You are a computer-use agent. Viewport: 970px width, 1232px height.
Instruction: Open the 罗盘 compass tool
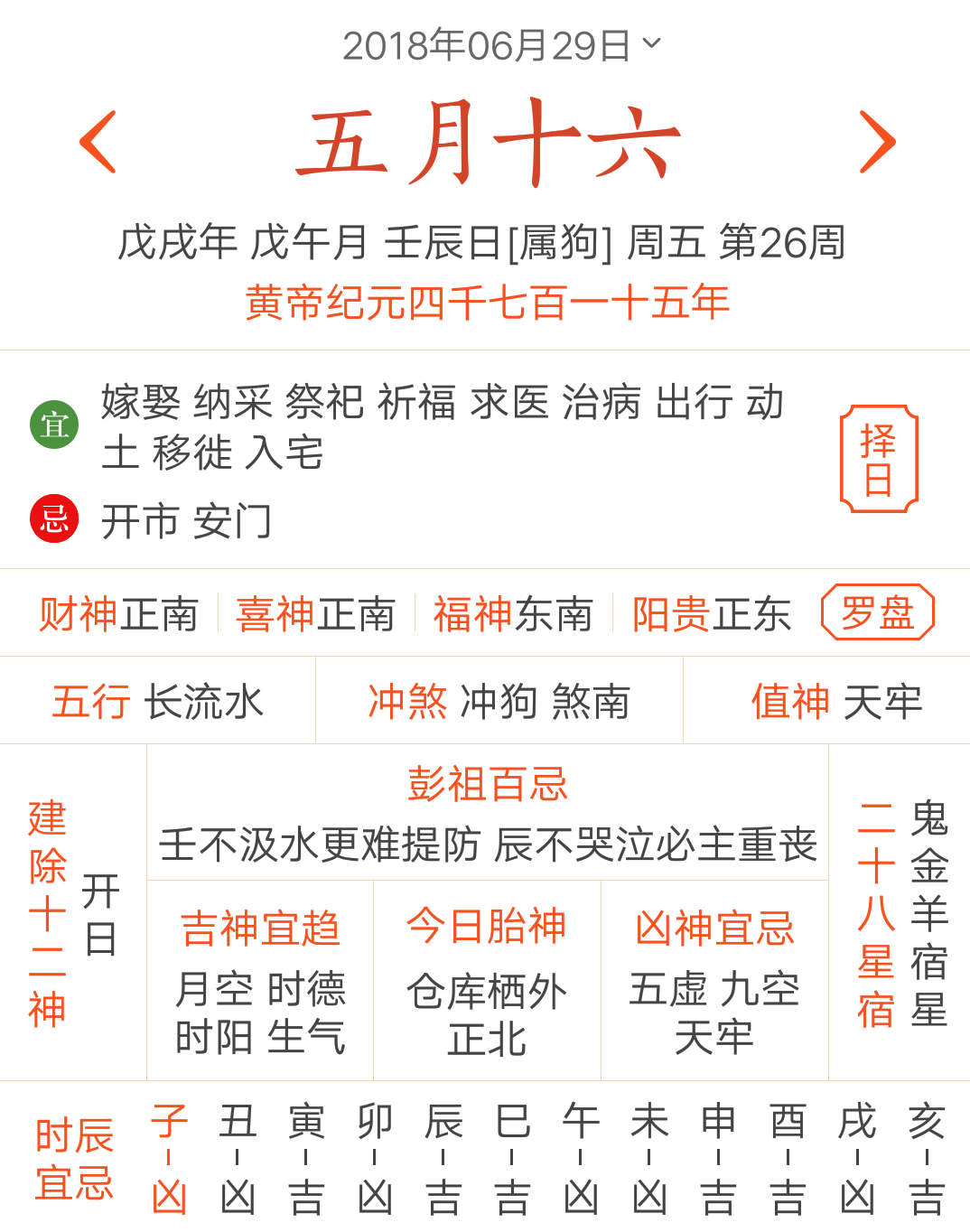point(877,611)
